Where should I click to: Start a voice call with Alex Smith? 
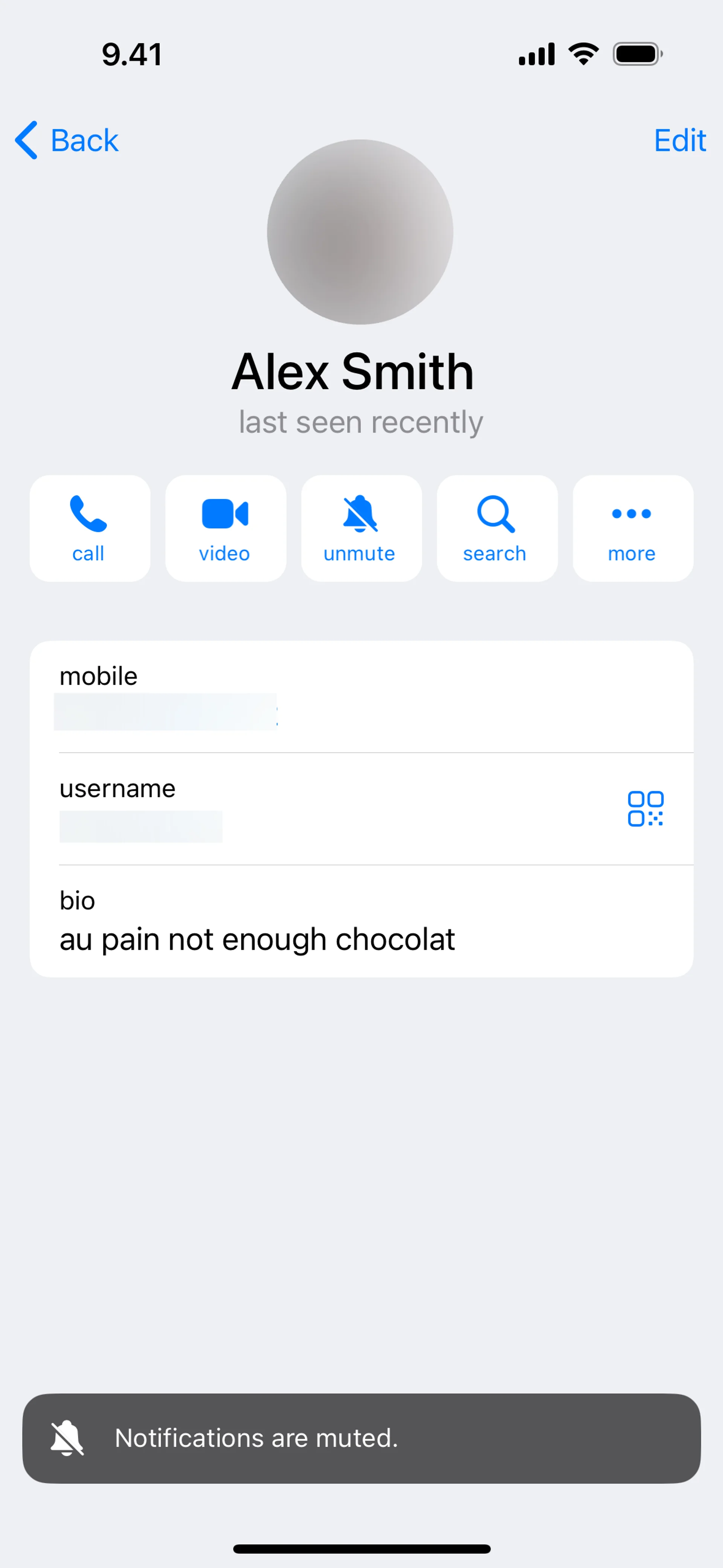[90, 528]
